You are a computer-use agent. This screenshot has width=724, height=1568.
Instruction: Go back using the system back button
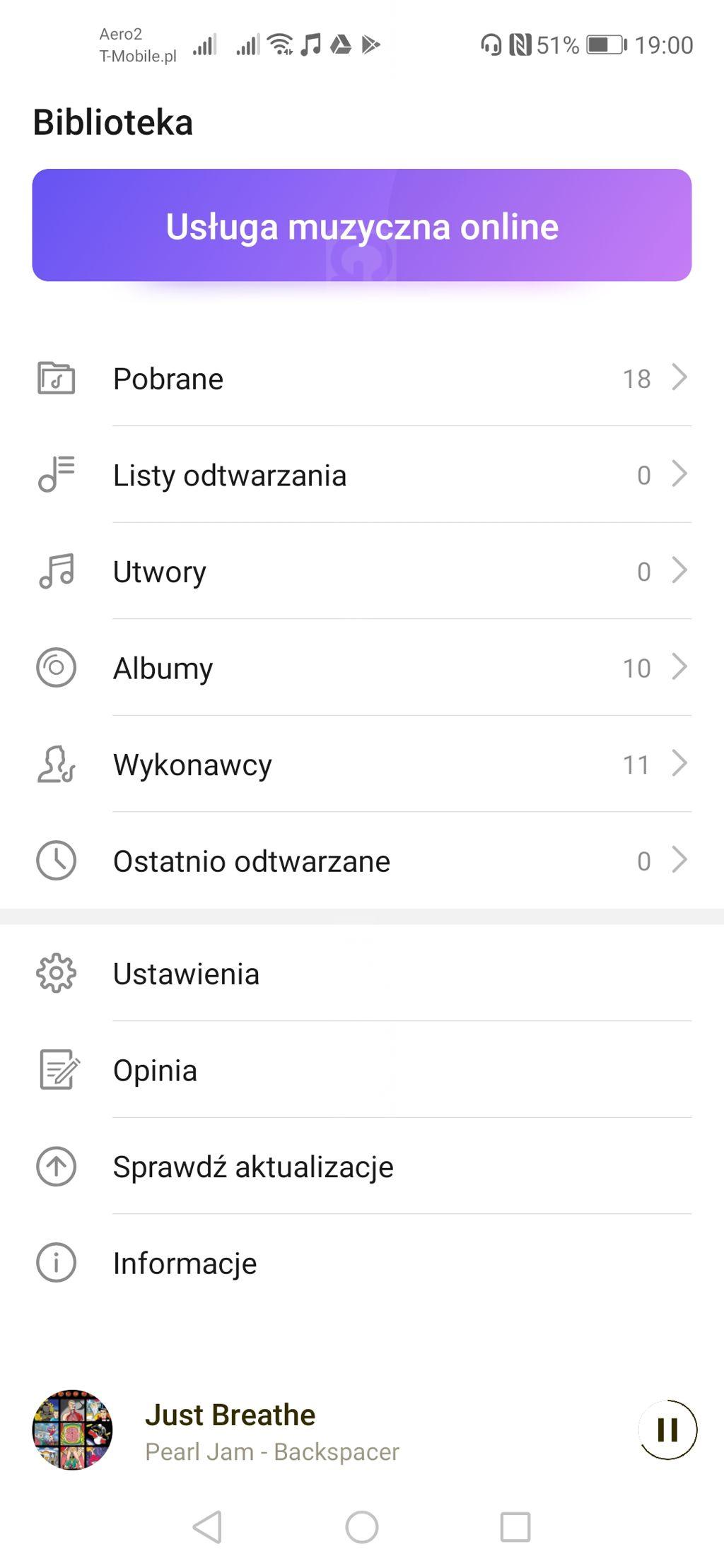[x=208, y=1527]
